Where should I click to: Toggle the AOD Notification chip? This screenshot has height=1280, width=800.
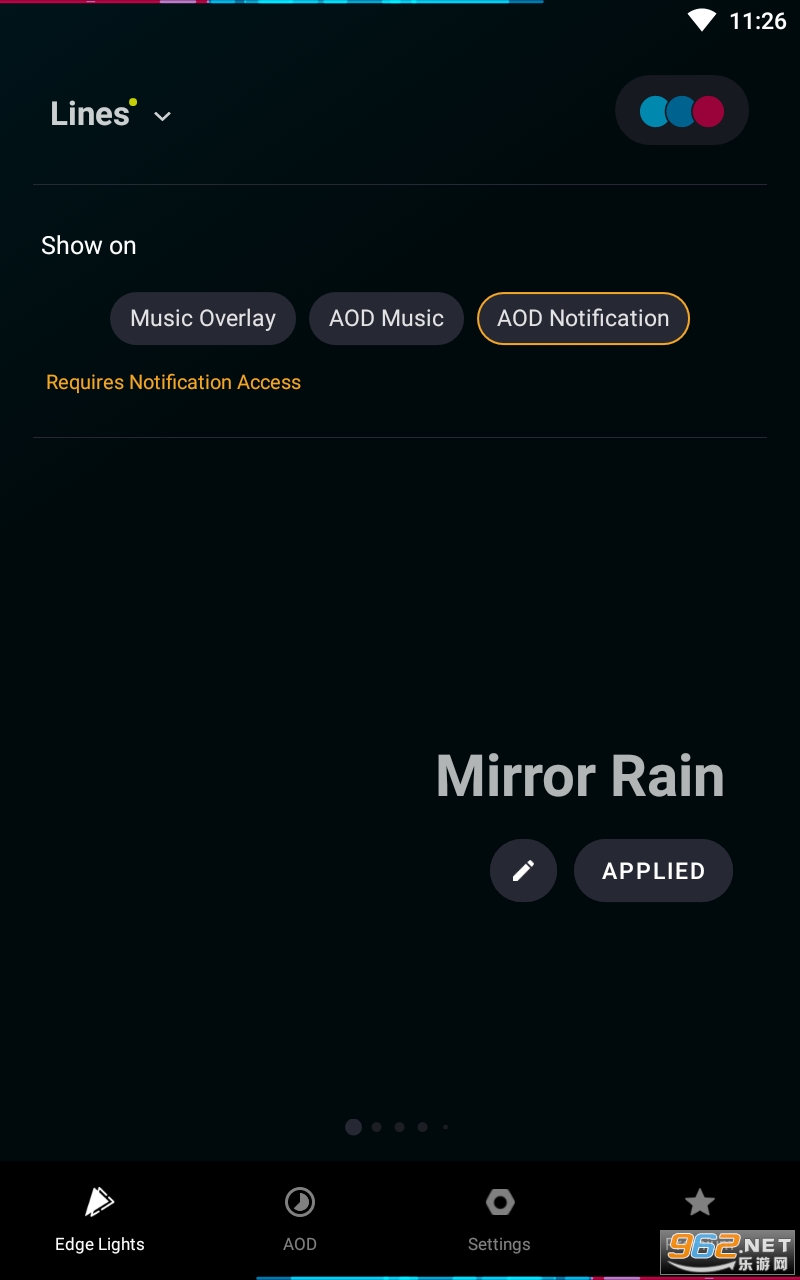tap(583, 318)
